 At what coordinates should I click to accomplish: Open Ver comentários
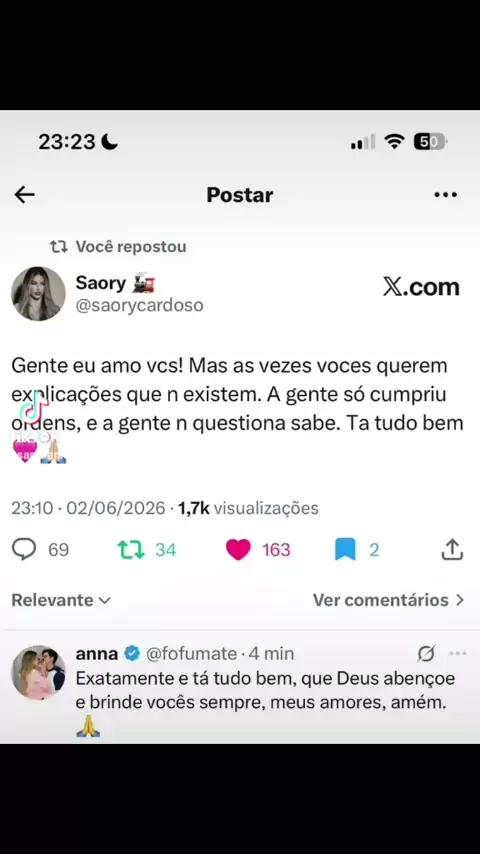coord(388,600)
